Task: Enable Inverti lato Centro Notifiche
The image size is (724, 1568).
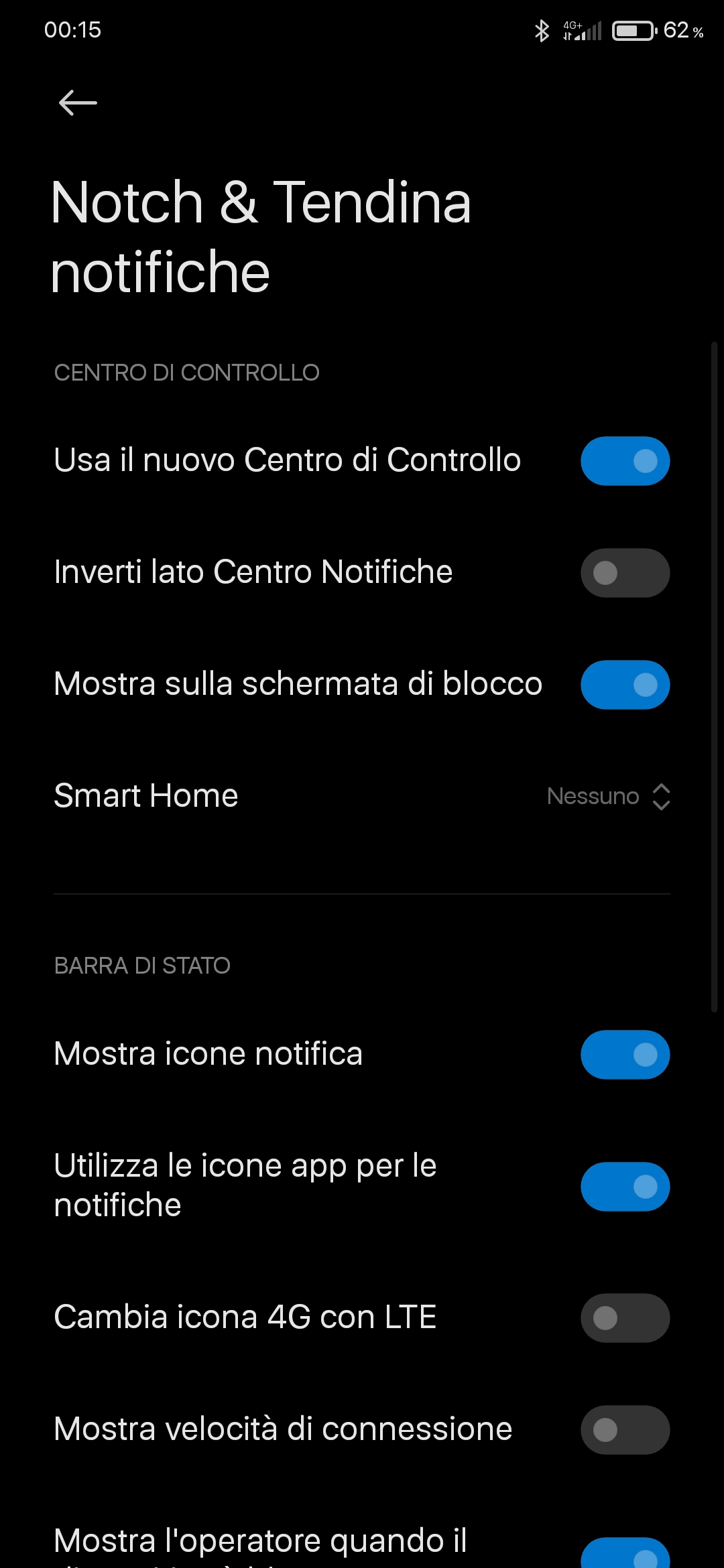Action: pyautogui.click(x=625, y=573)
